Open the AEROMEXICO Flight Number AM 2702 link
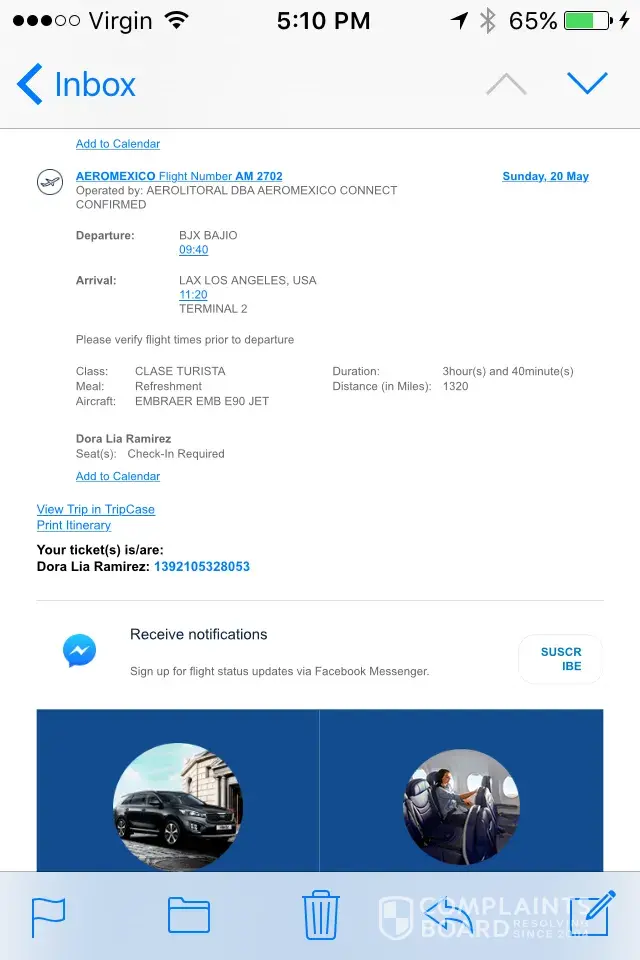Viewport: 640px width, 960px height. pos(179,177)
